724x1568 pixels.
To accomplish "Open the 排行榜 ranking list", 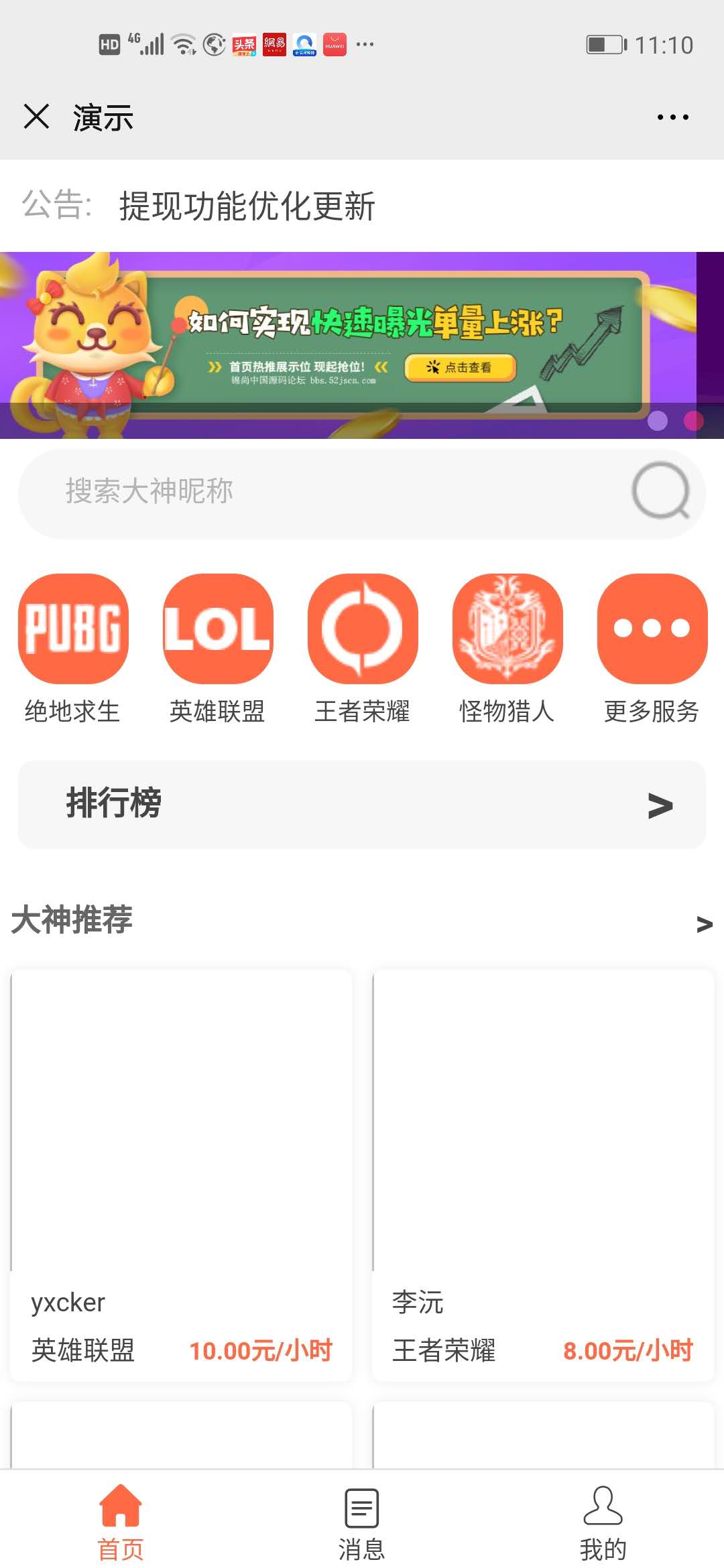I will tap(362, 804).
